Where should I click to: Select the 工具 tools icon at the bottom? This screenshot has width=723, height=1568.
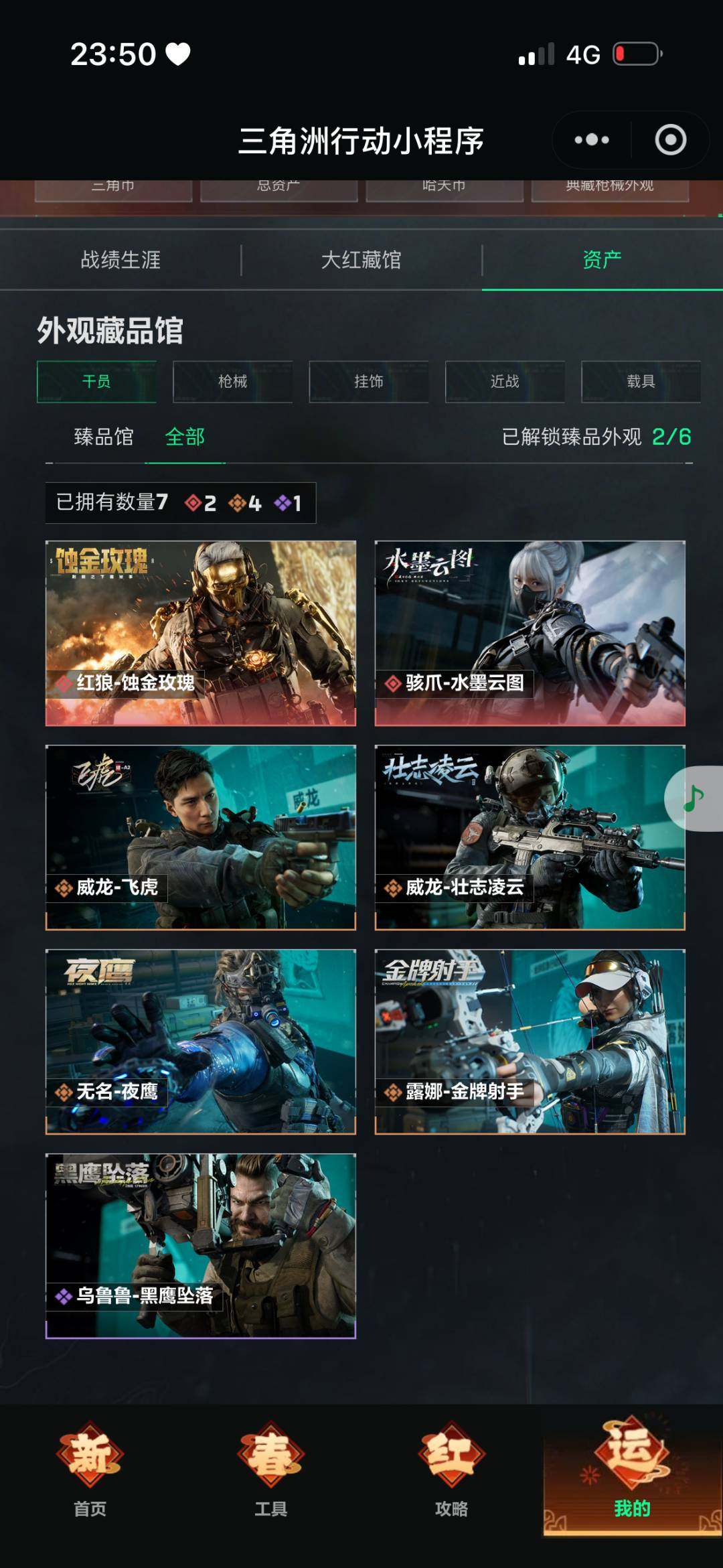pos(271,1482)
